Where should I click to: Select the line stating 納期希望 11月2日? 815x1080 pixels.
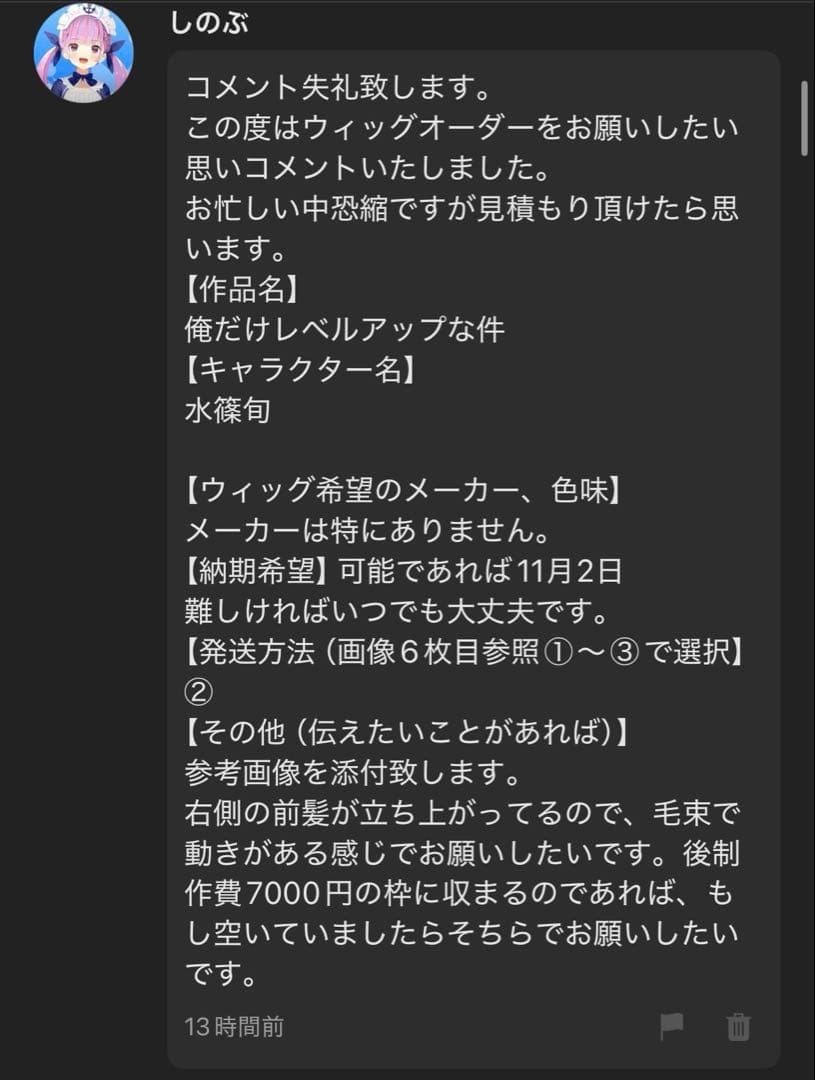[x=400, y=573]
